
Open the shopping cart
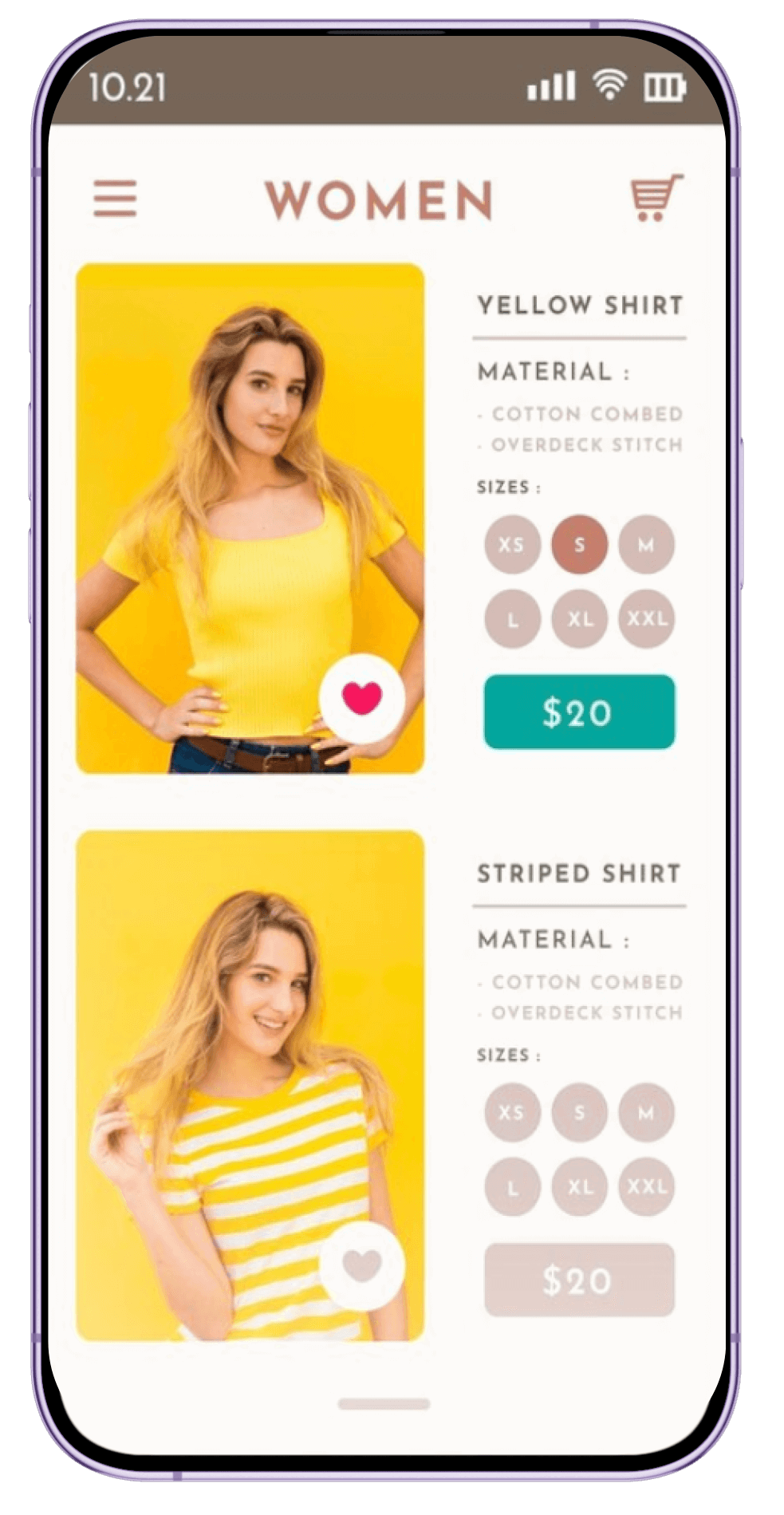coord(656,198)
